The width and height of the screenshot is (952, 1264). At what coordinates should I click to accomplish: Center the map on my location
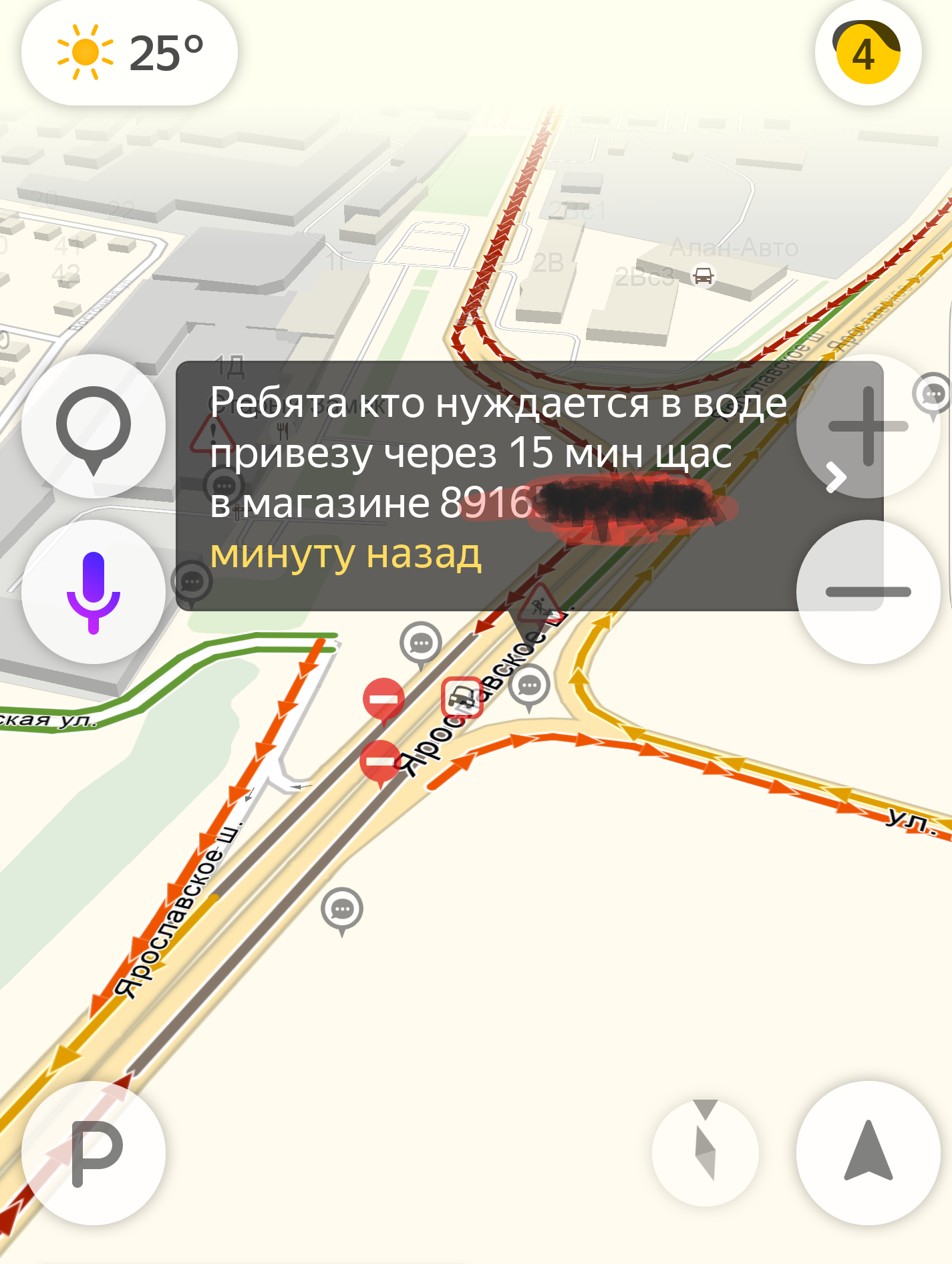[867, 1153]
